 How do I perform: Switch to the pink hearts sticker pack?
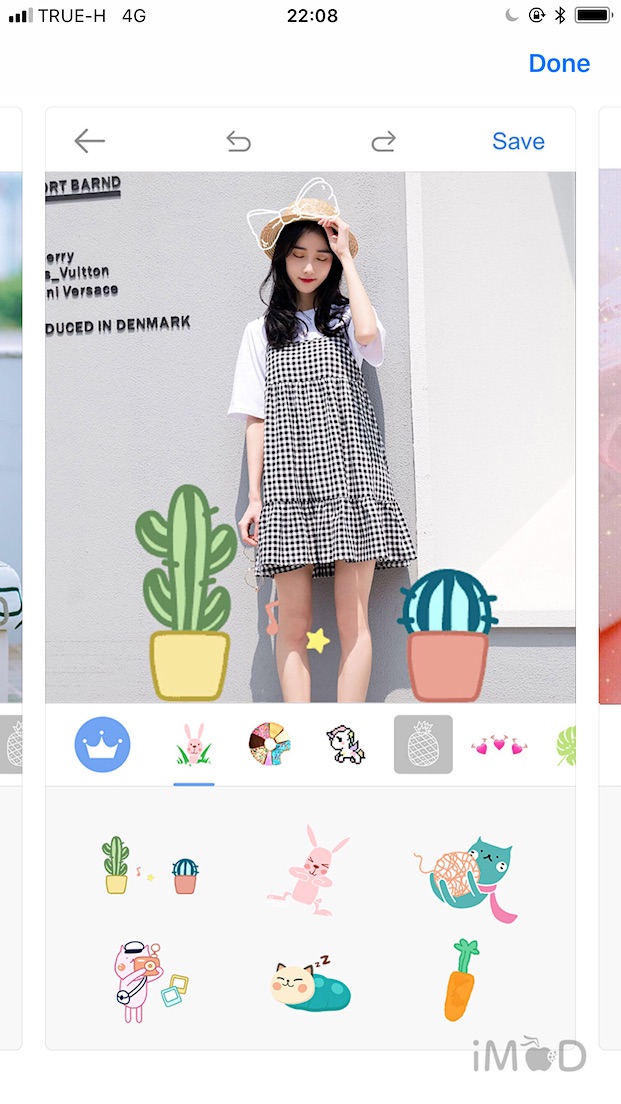click(x=498, y=745)
